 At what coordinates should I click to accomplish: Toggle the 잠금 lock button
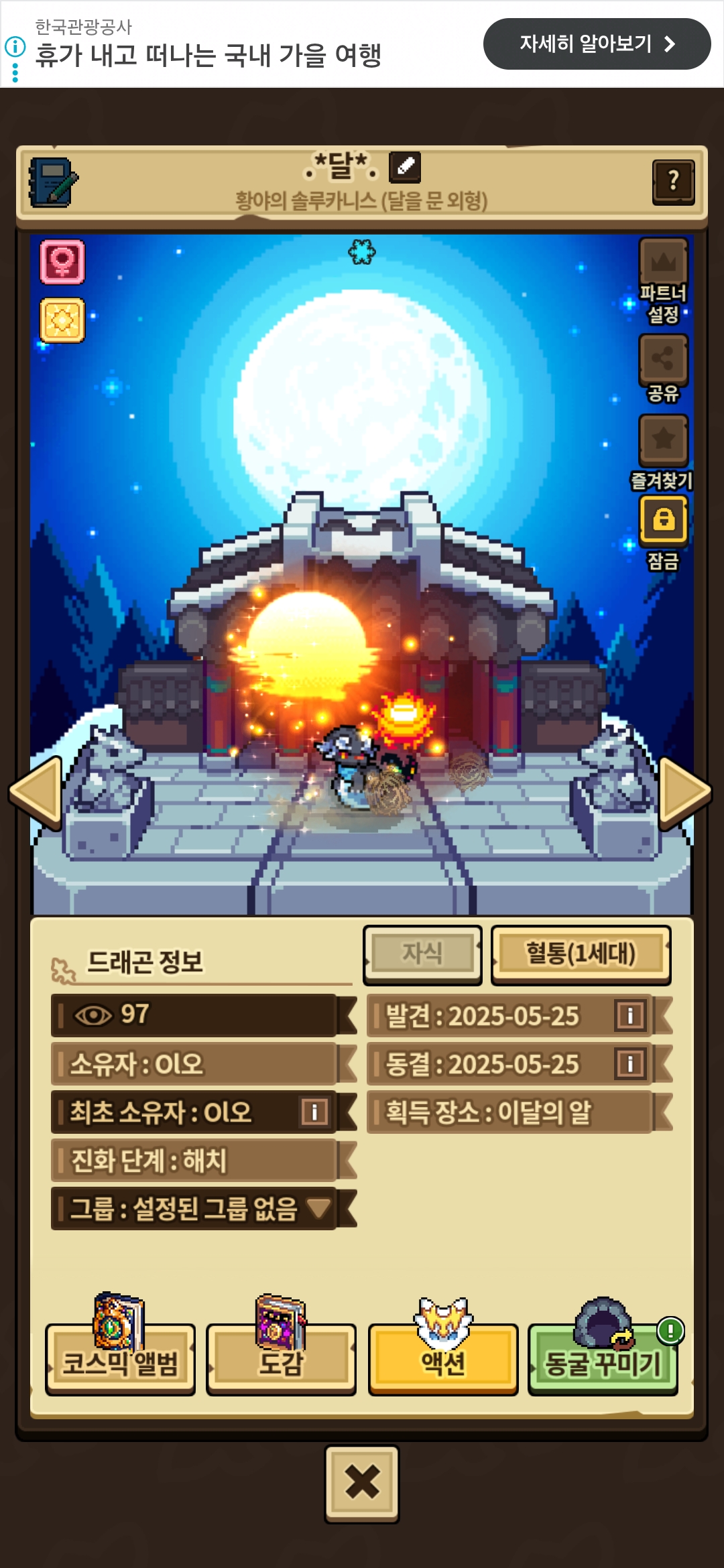tap(663, 521)
